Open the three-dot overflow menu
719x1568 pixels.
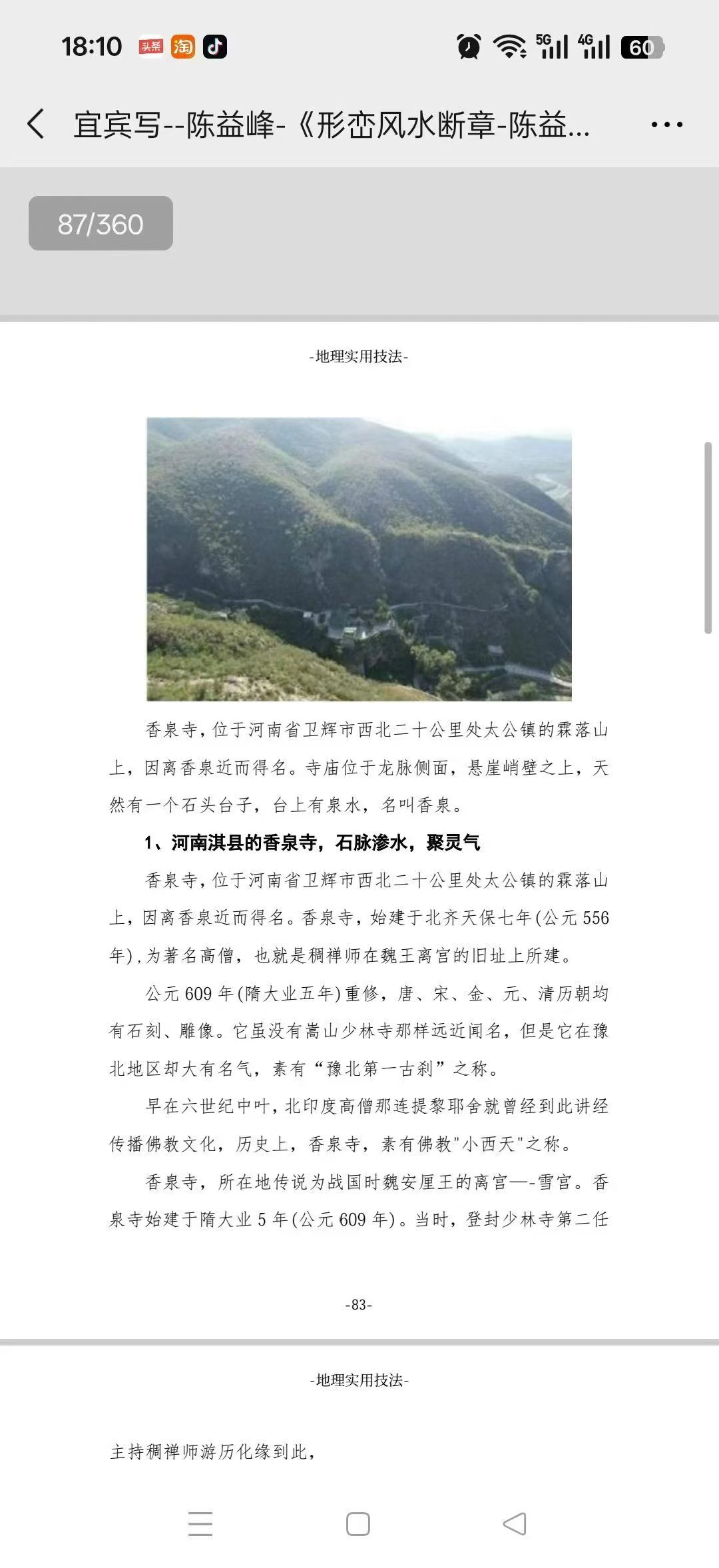click(x=666, y=125)
